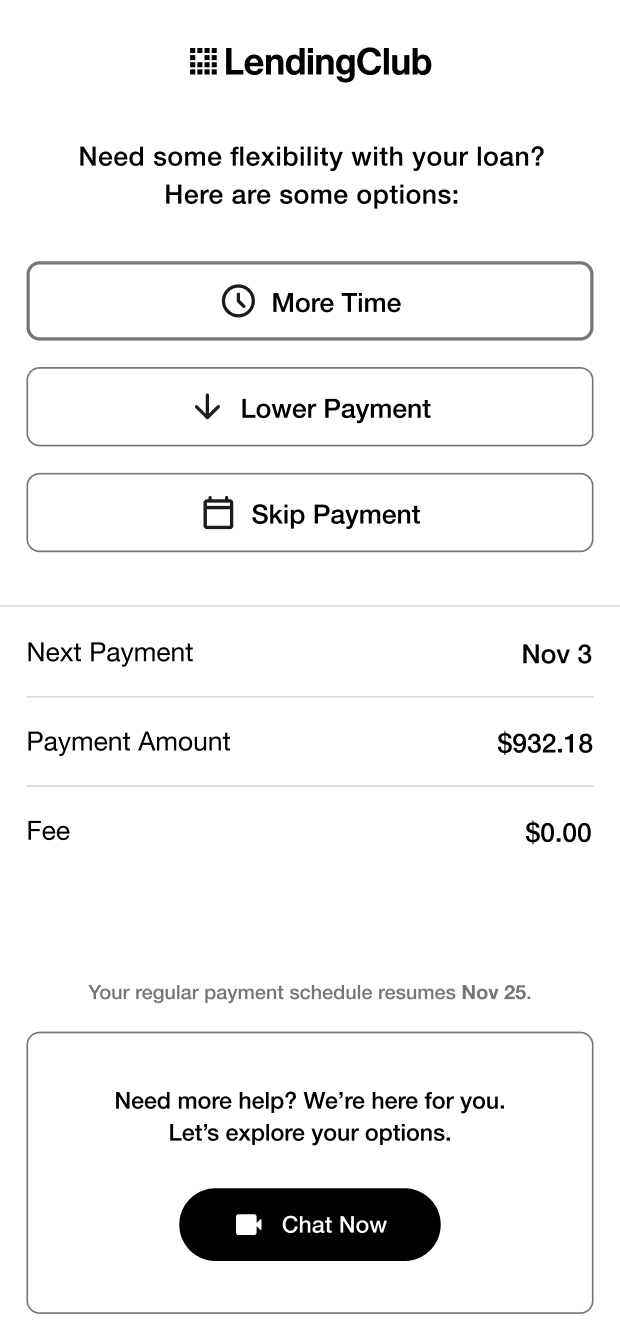Image resolution: width=620 pixels, height=1343 pixels.
Task: Select the More Time option
Action: pos(310,301)
